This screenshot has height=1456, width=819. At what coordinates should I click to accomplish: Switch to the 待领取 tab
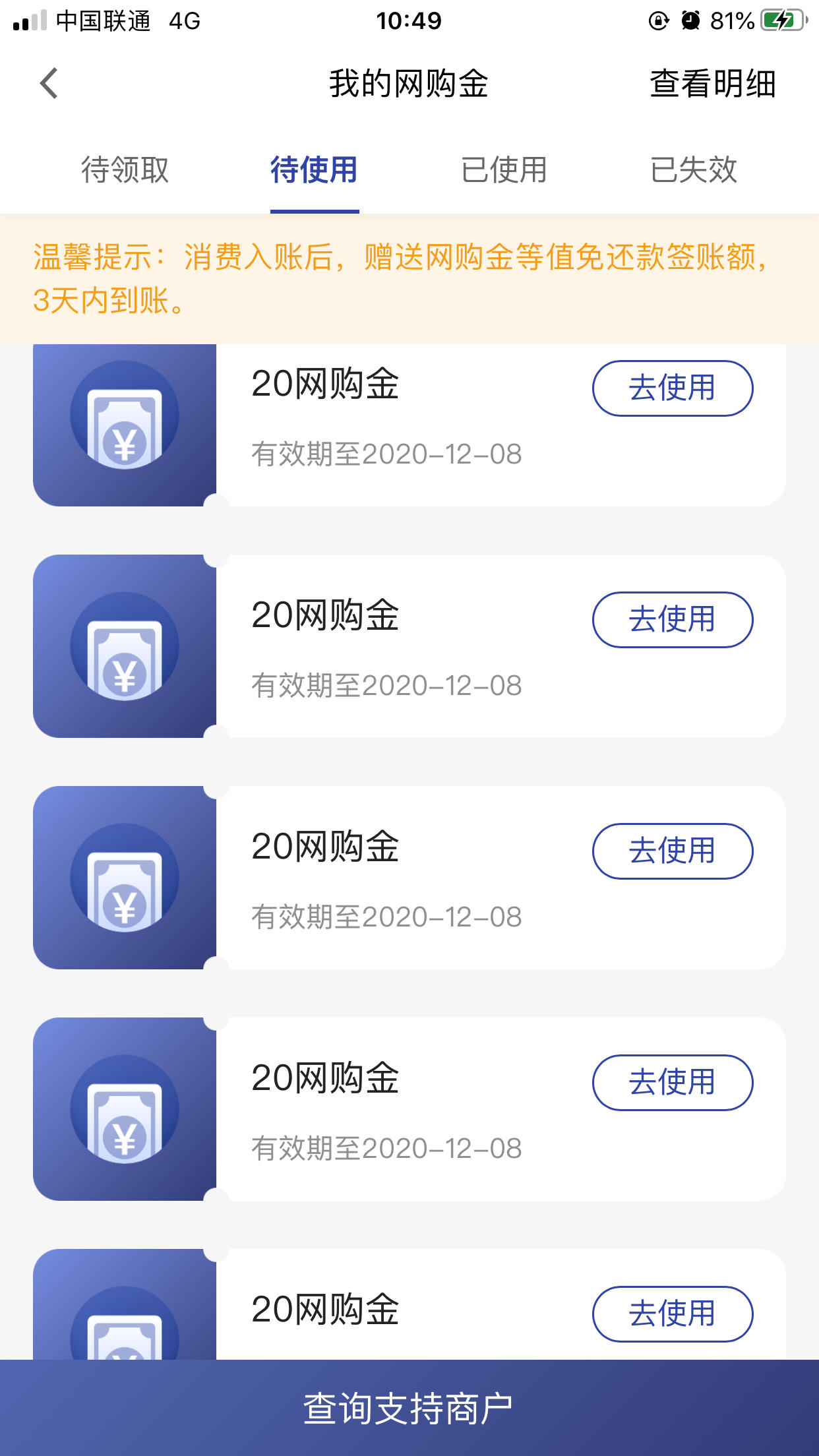click(125, 169)
